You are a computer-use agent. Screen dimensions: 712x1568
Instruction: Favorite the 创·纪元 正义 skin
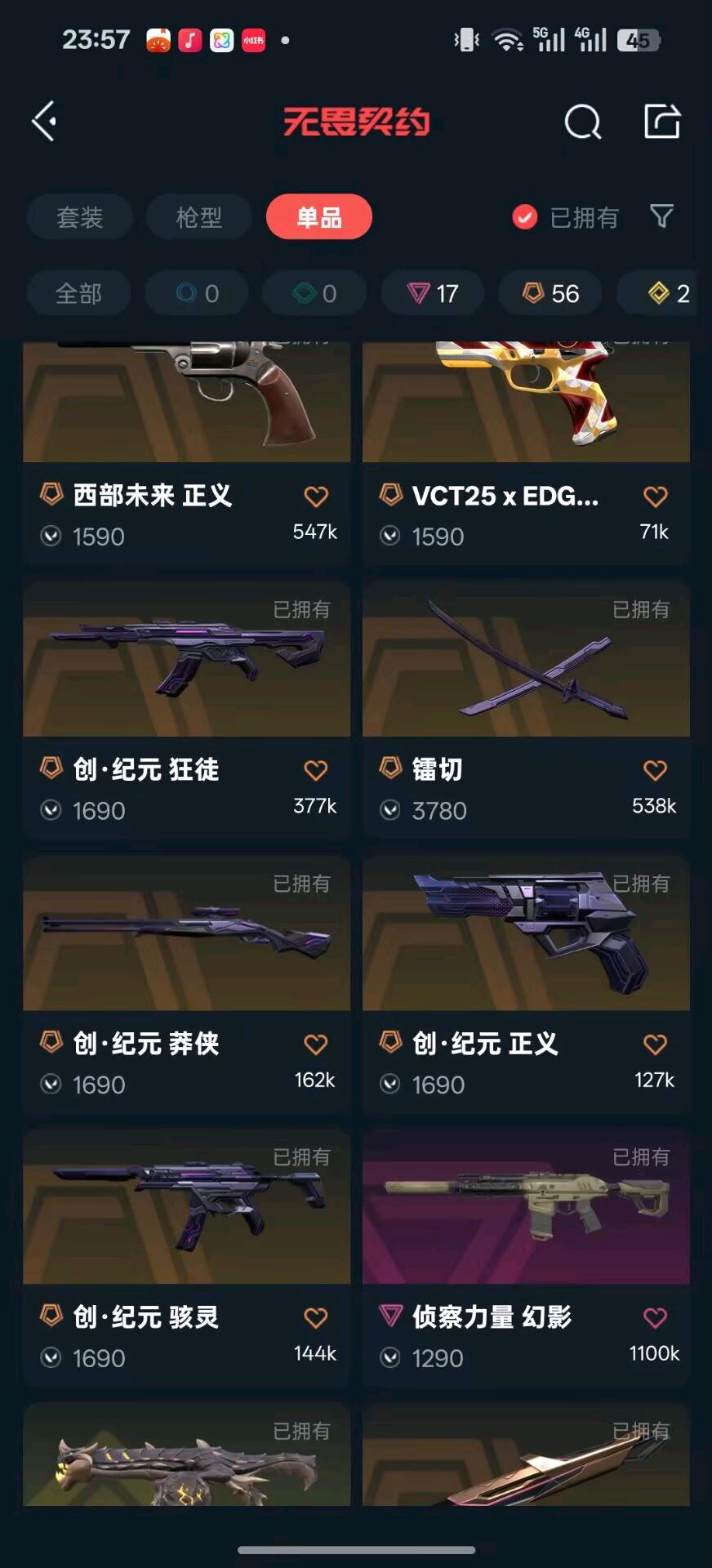pyautogui.click(x=655, y=1045)
